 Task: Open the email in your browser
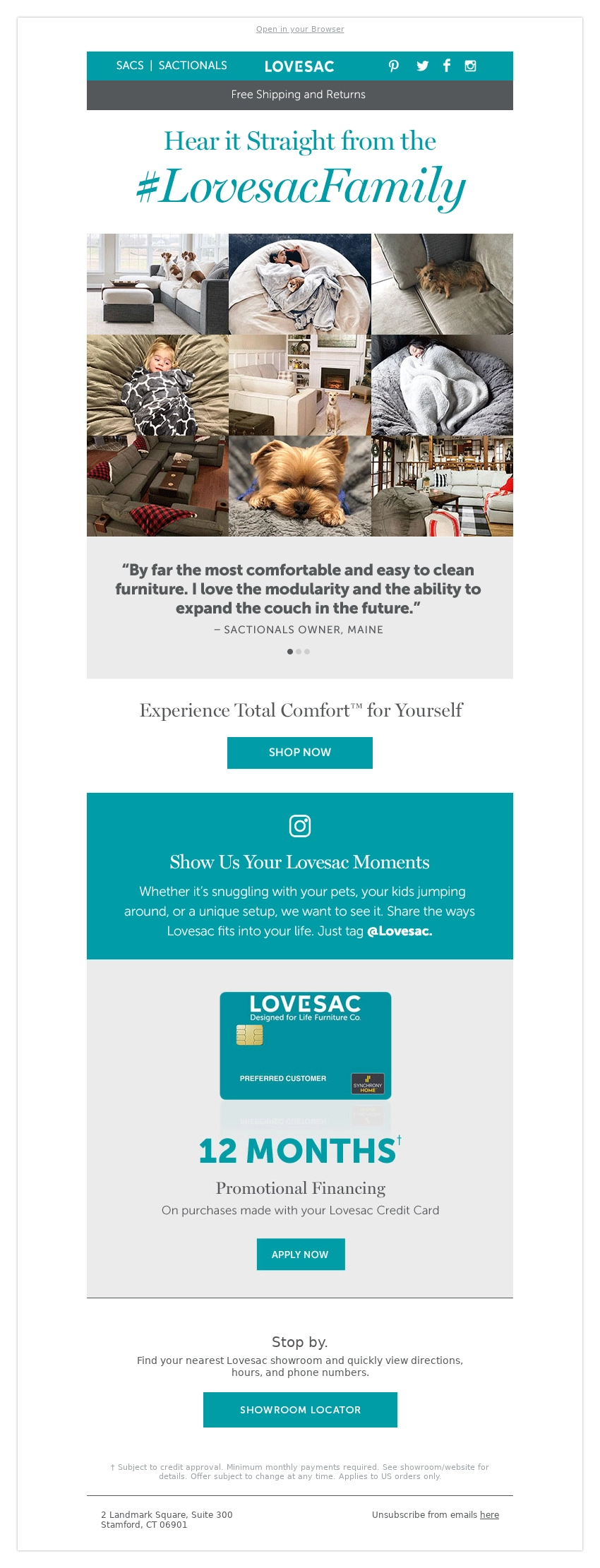tap(300, 29)
